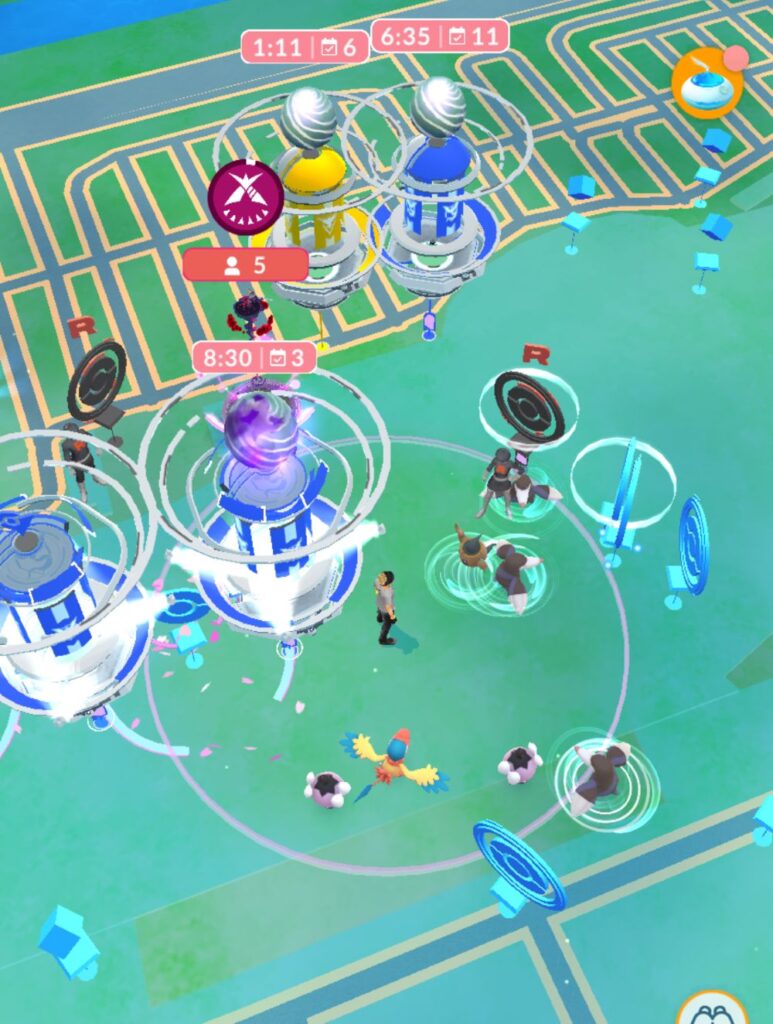This screenshot has width=773, height=1024.
Task: Tap your trainer avatar on the map
Action: [x=385, y=607]
